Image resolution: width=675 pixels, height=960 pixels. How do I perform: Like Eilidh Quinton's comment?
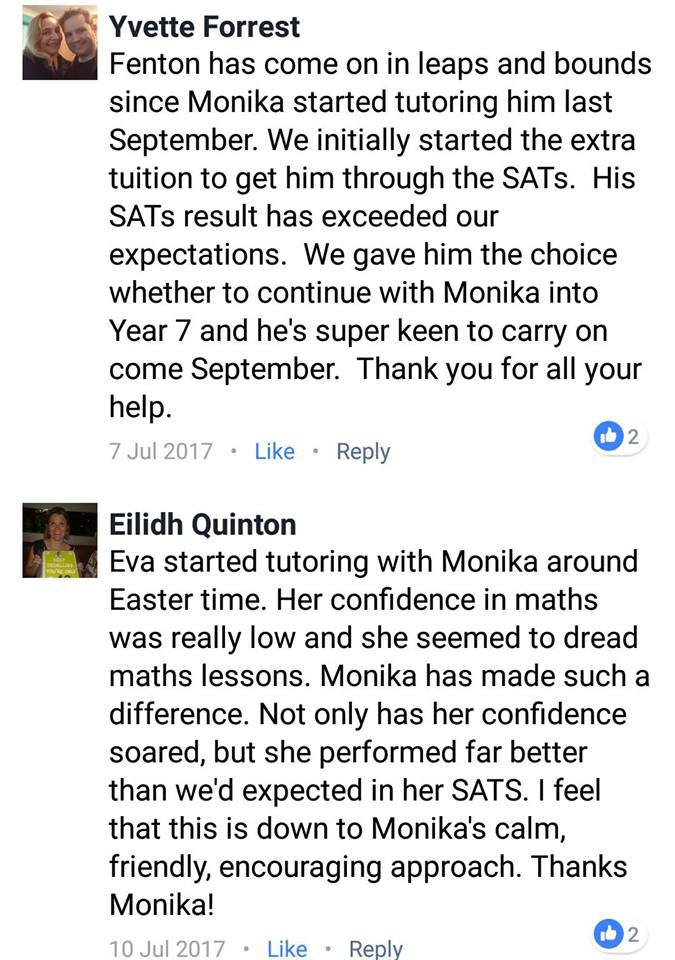(287, 947)
